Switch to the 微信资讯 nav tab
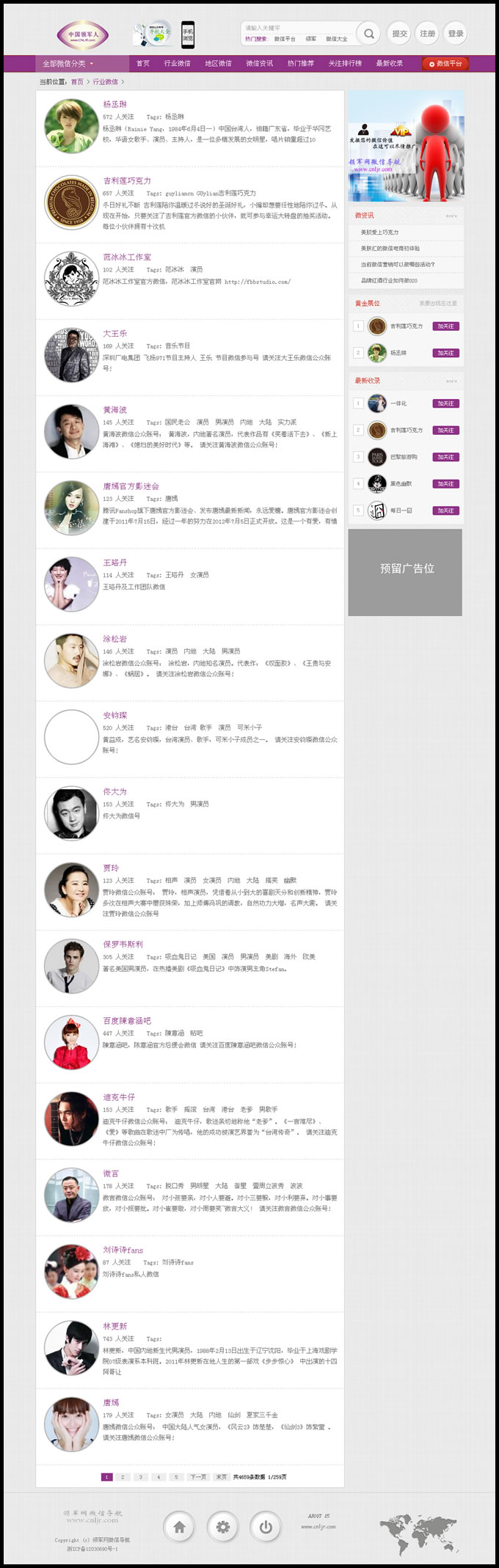 (x=259, y=64)
